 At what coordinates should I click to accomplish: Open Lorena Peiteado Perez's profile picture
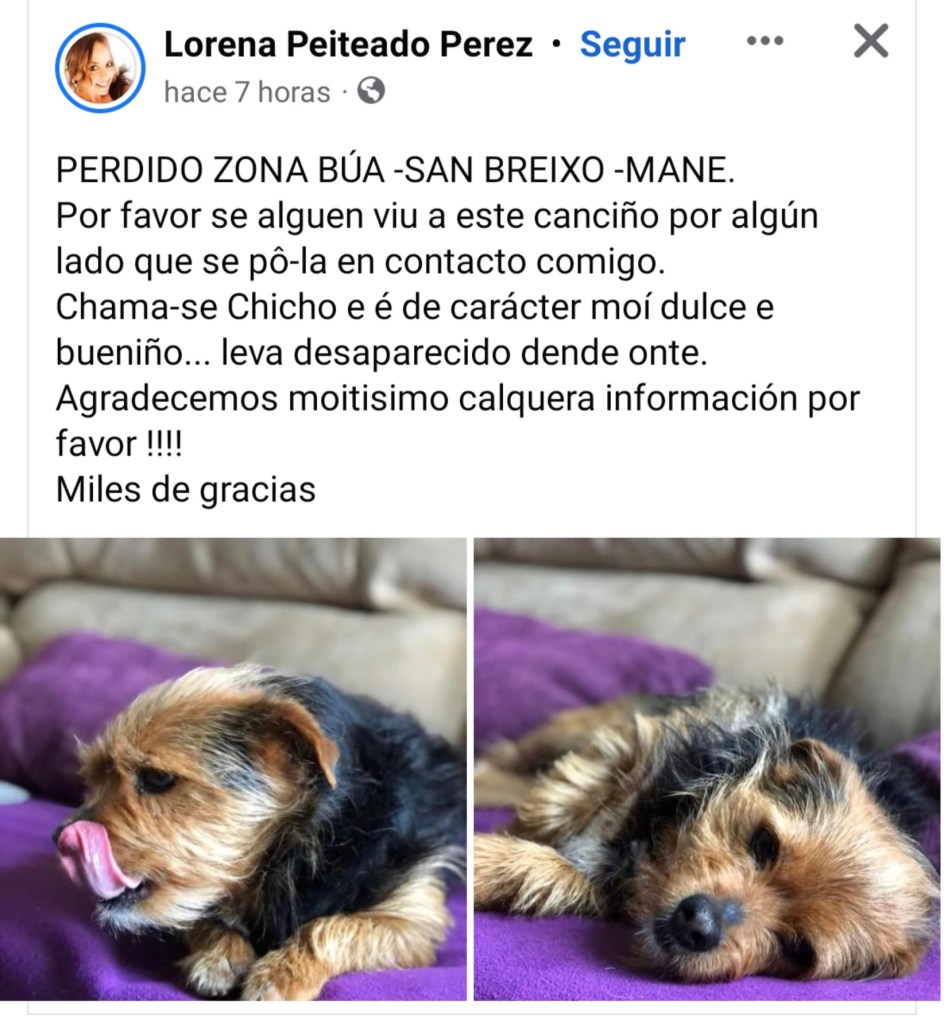point(100,67)
